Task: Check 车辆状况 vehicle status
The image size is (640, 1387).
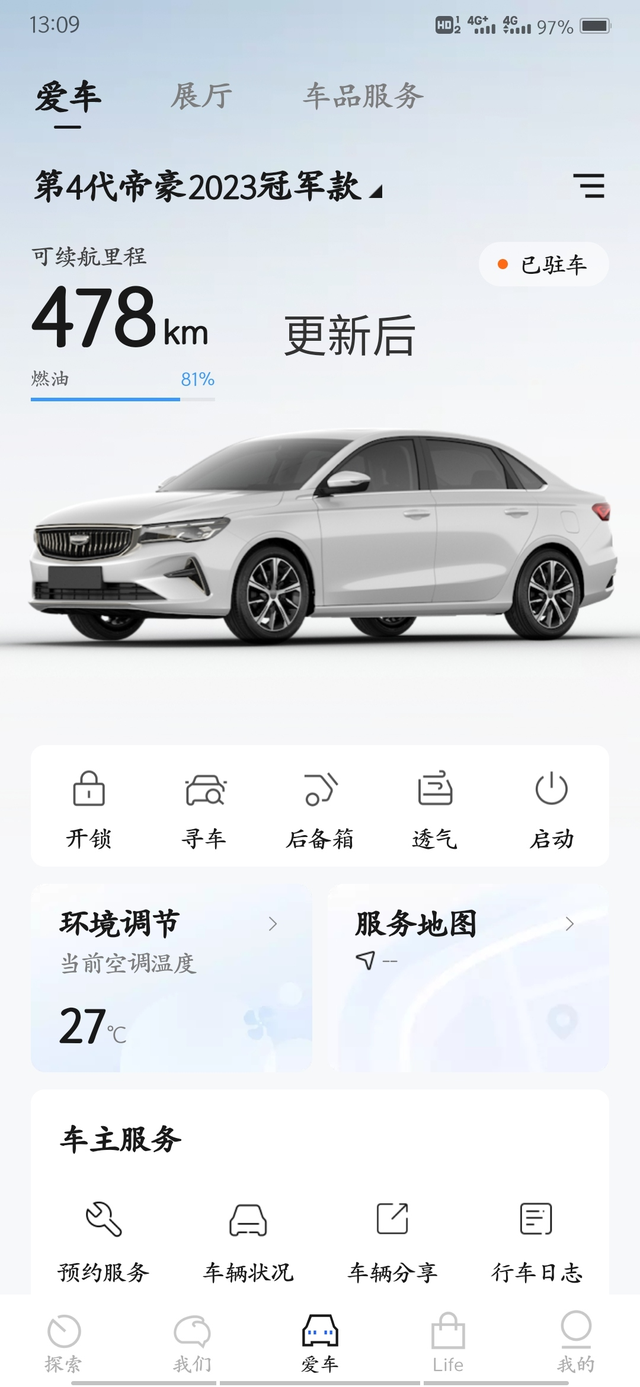Action: pos(248,1241)
